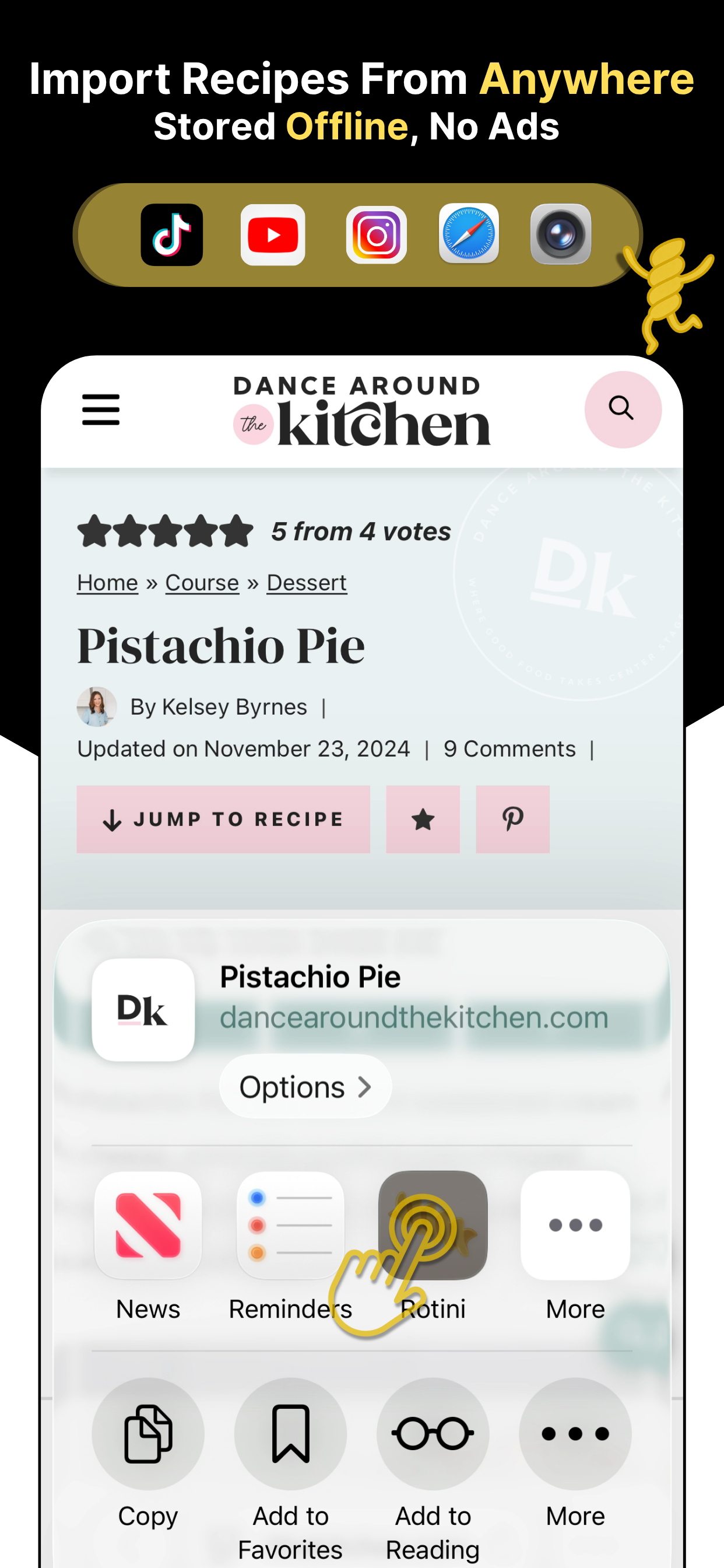Go to Course from the breadcrumbs

[x=201, y=582]
